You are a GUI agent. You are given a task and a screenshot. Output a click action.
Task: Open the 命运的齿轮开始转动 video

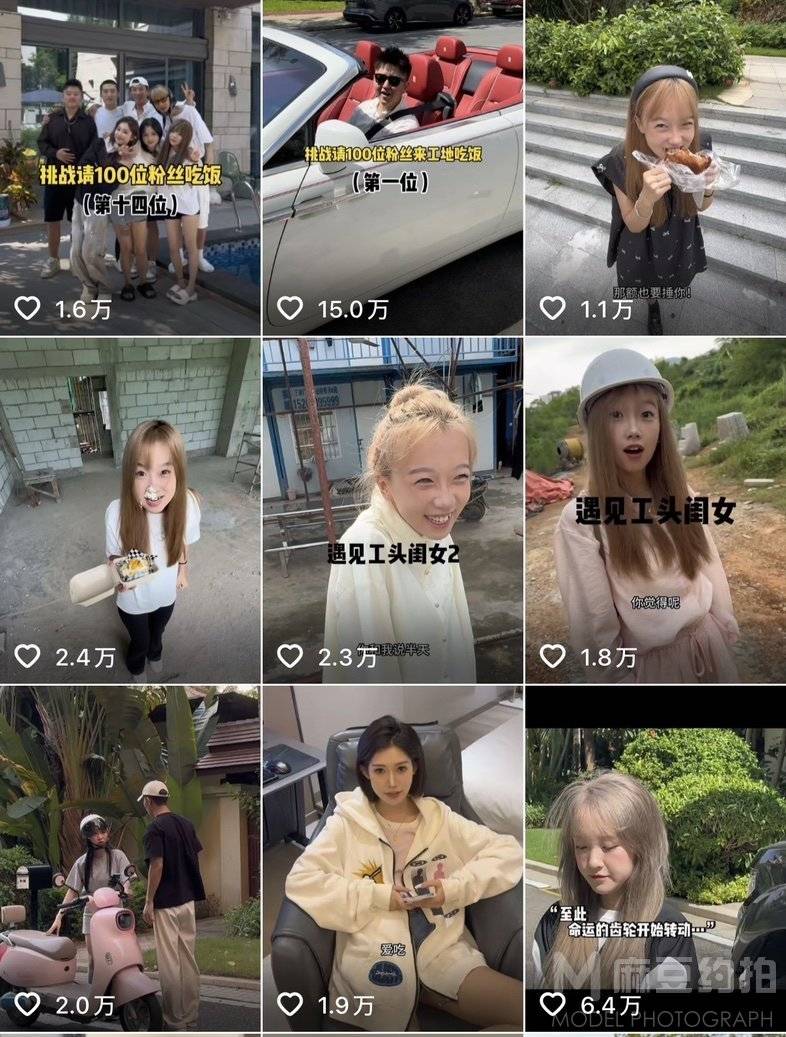tap(655, 858)
